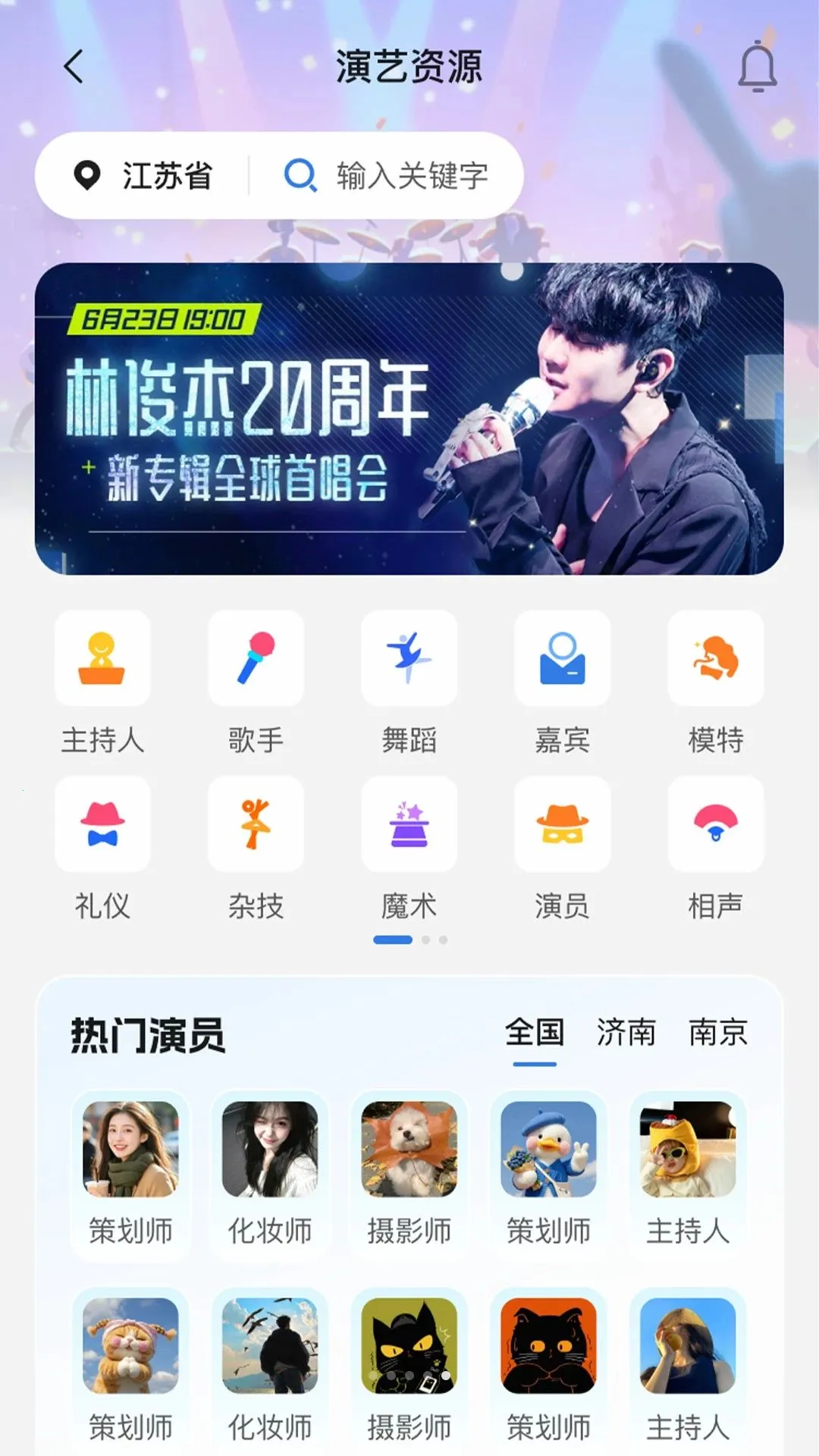Tap the 输入关键字 search field

(x=387, y=176)
